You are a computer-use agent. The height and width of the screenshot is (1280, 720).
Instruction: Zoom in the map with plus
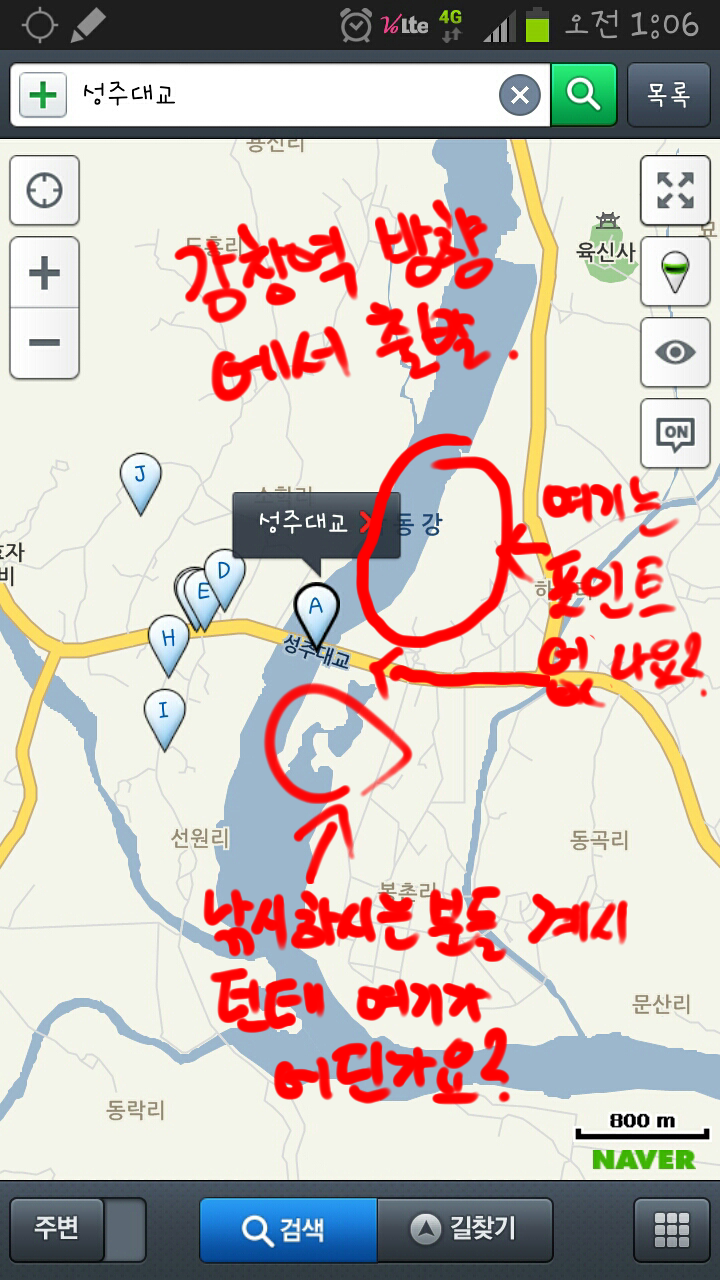[44, 273]
